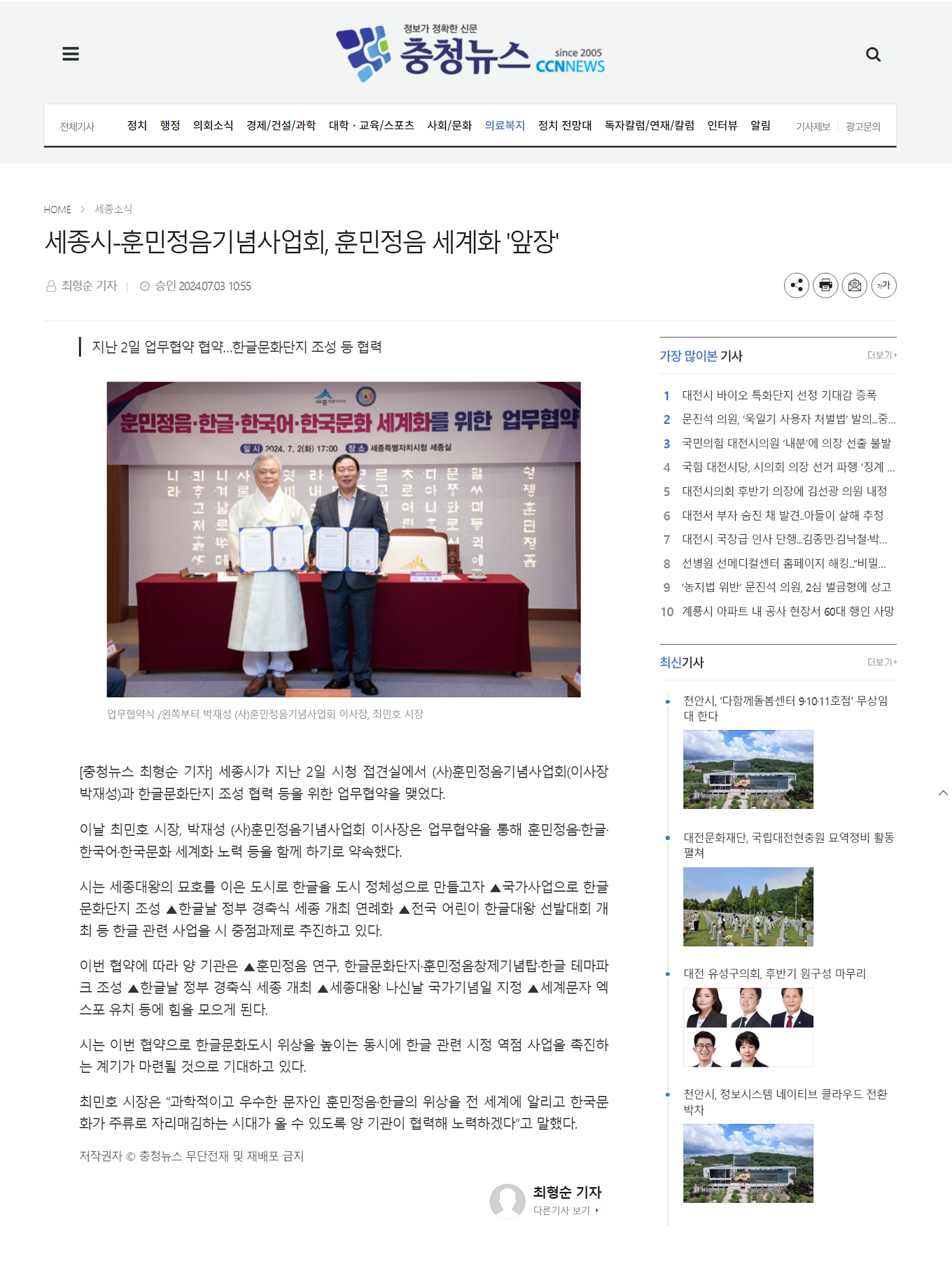The width and height of the screenshot is (952, 1264).
Task: Print this article
Action: (x=826, y=285)
